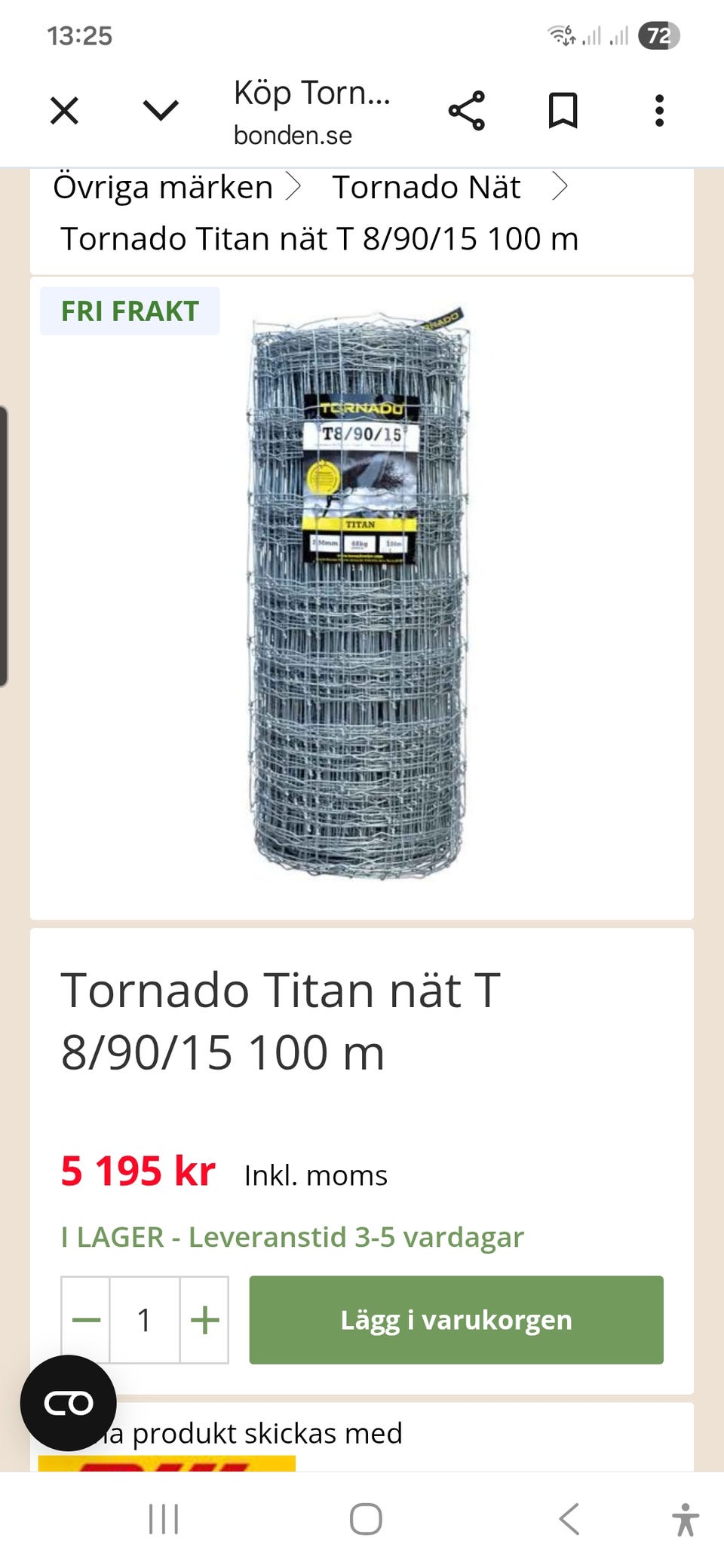The height and width of the screenshot is (1568, 724).
Task: Open recent apps from navigation bar
Action: click(x=164, y=1519)
